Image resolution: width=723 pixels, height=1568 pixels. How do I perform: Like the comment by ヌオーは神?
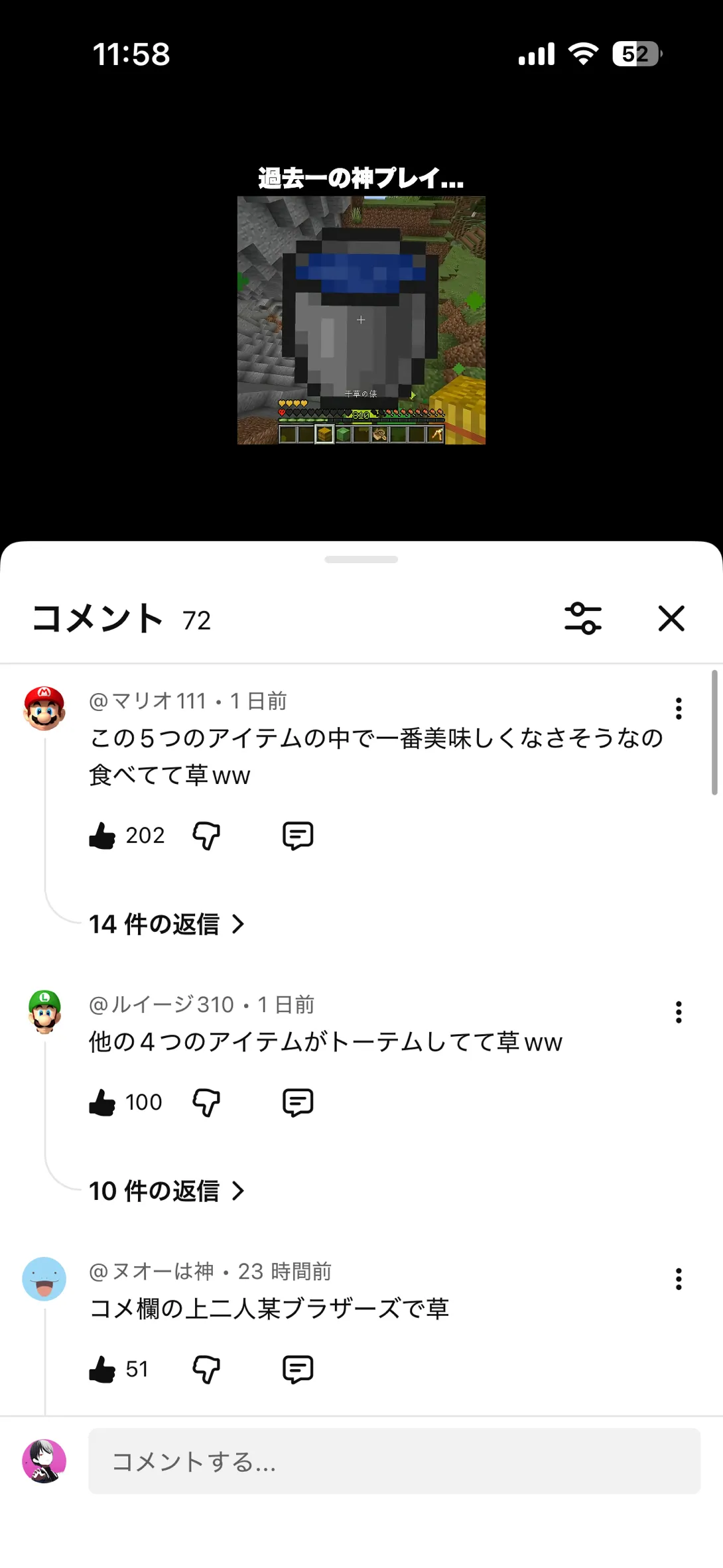pyautogui.click(x=102, y=1369)
